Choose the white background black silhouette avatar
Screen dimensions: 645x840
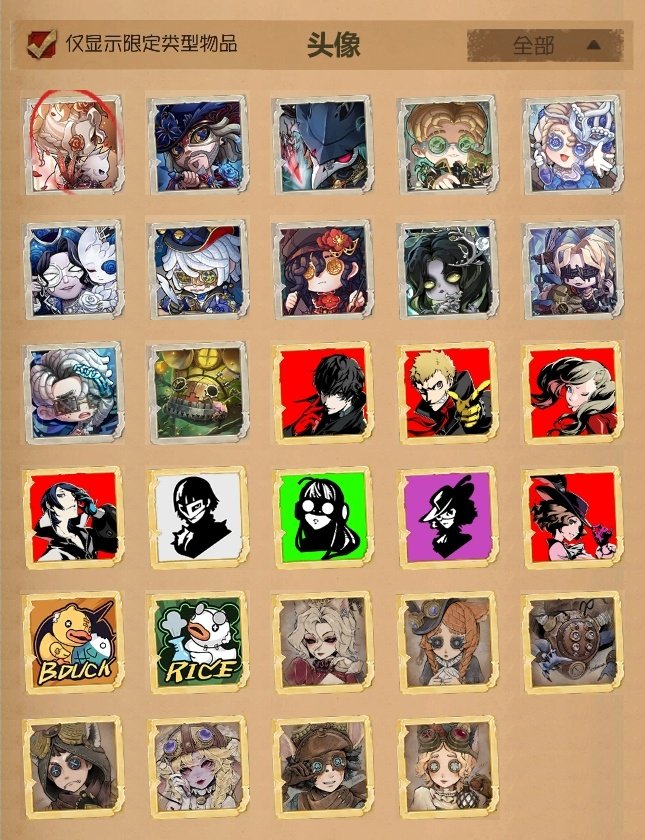click(x=196, y=517)
